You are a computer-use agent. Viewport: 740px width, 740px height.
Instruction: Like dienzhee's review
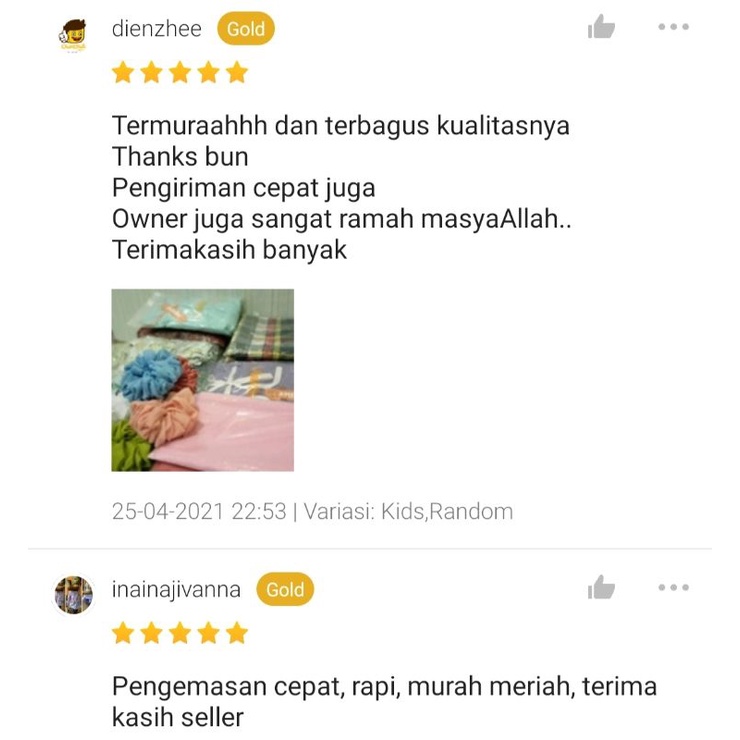point(601,28)
